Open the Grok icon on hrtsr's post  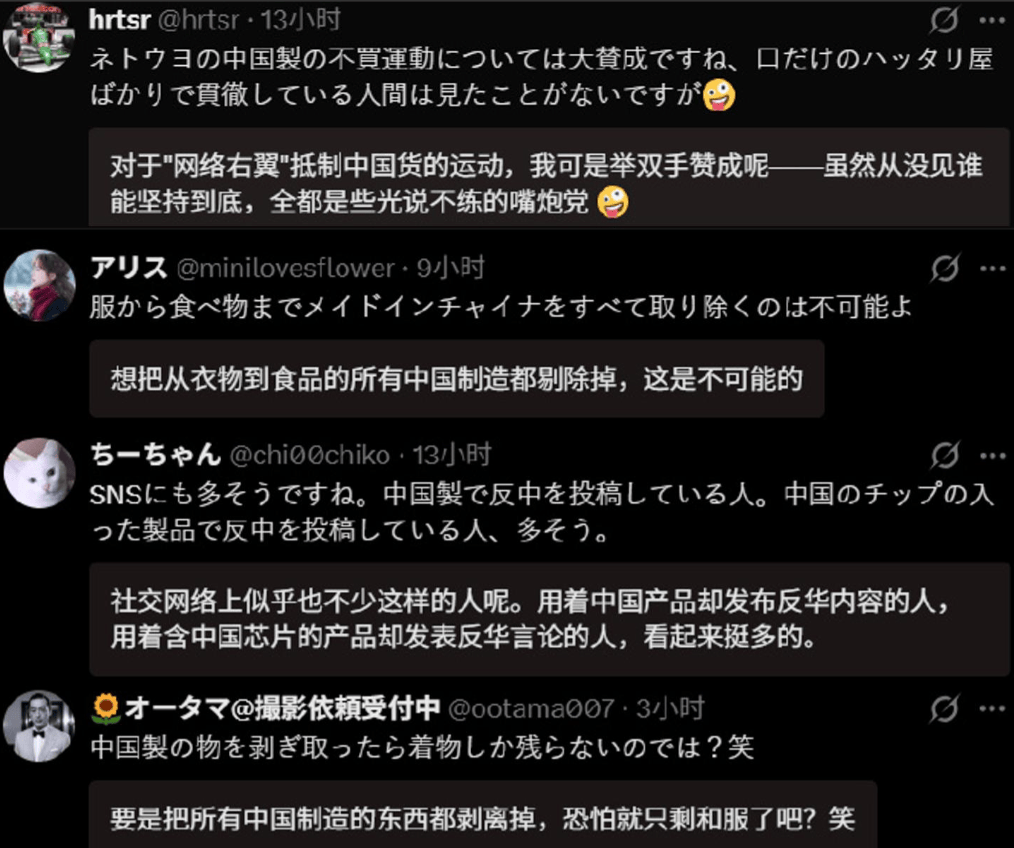click(x=945, y=19)
